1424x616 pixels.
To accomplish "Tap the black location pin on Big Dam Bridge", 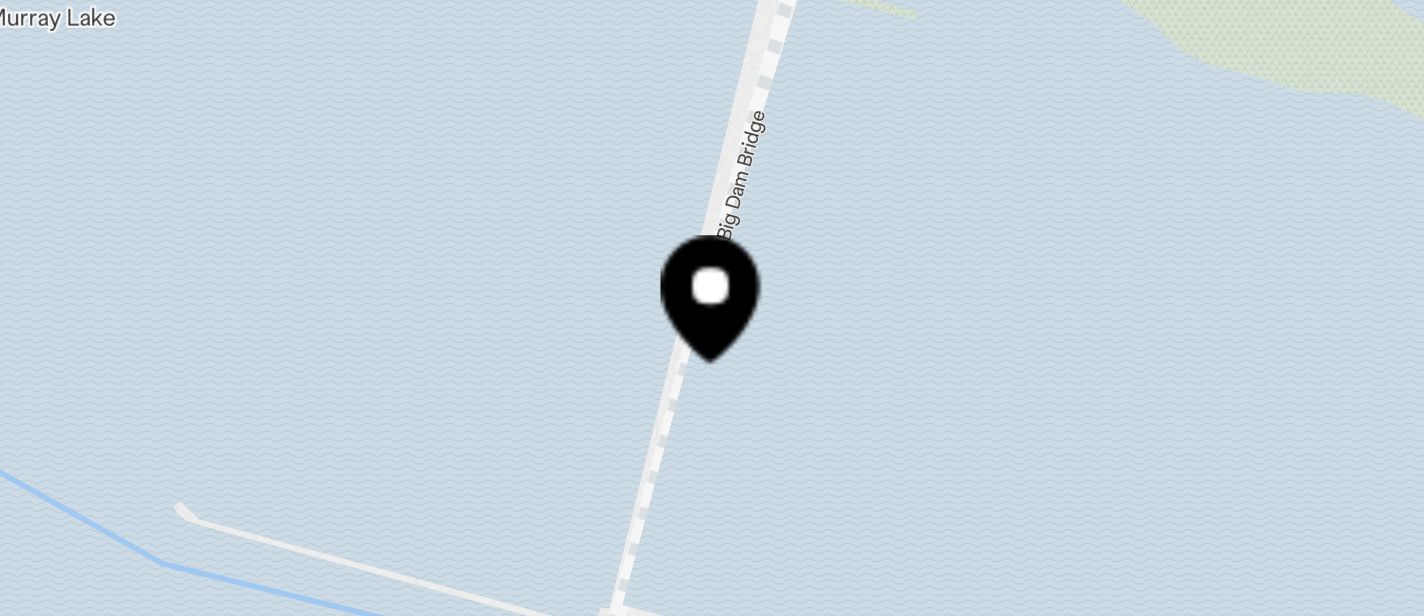I will [x=710, y=293].
